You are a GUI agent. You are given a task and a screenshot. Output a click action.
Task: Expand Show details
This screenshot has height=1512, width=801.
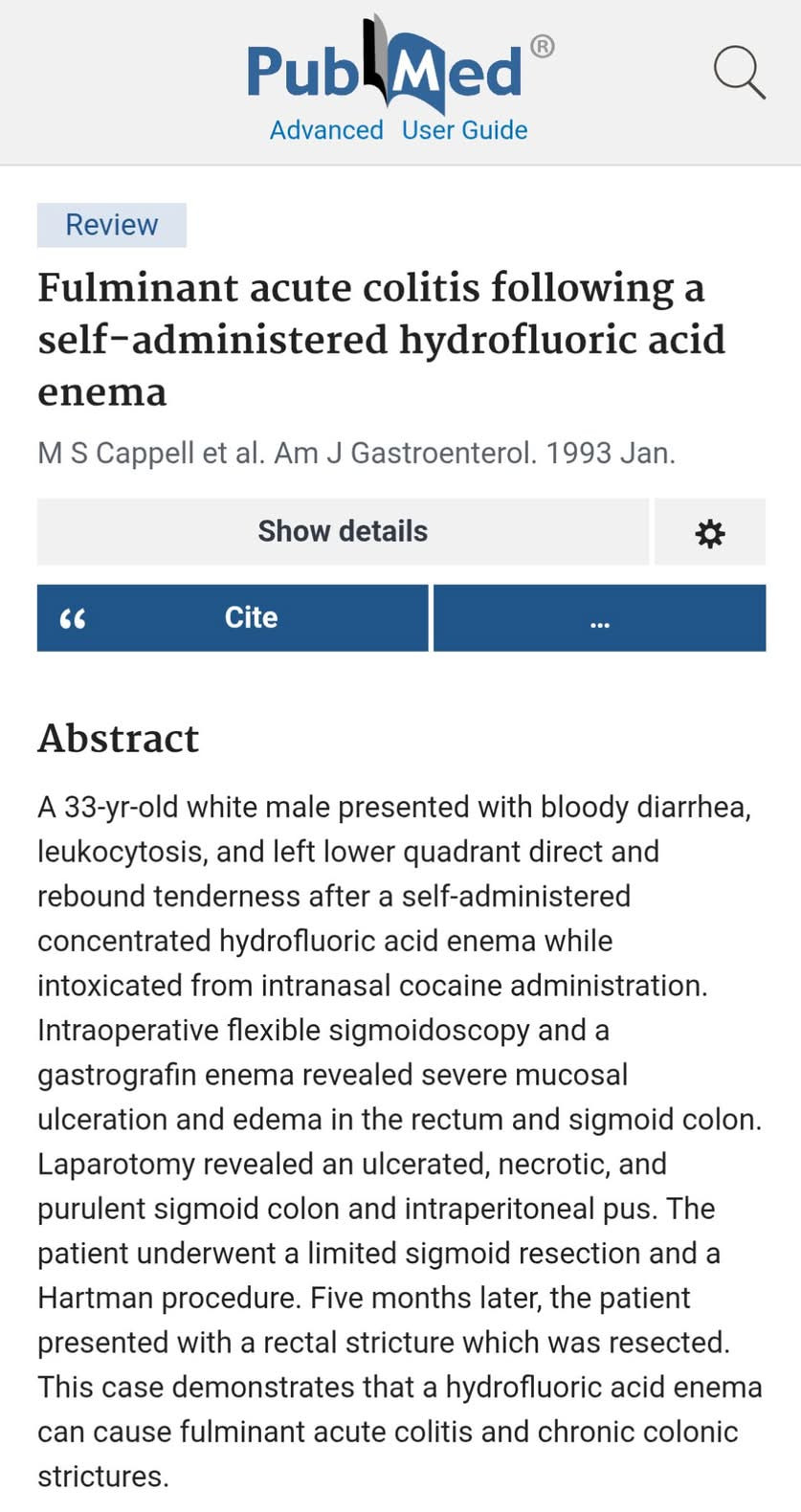(343, 531)
